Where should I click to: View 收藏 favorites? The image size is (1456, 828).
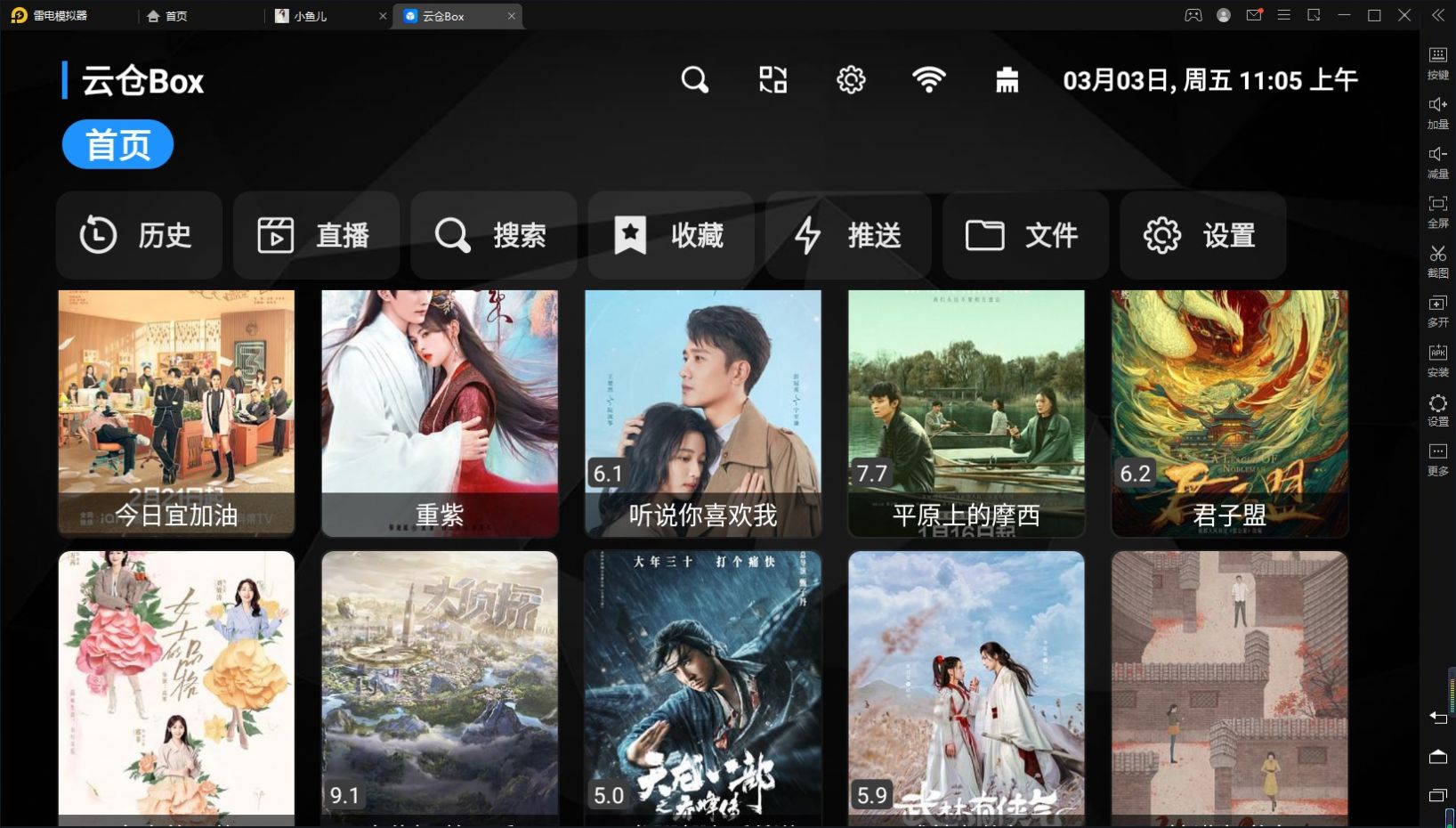(670, 235)
